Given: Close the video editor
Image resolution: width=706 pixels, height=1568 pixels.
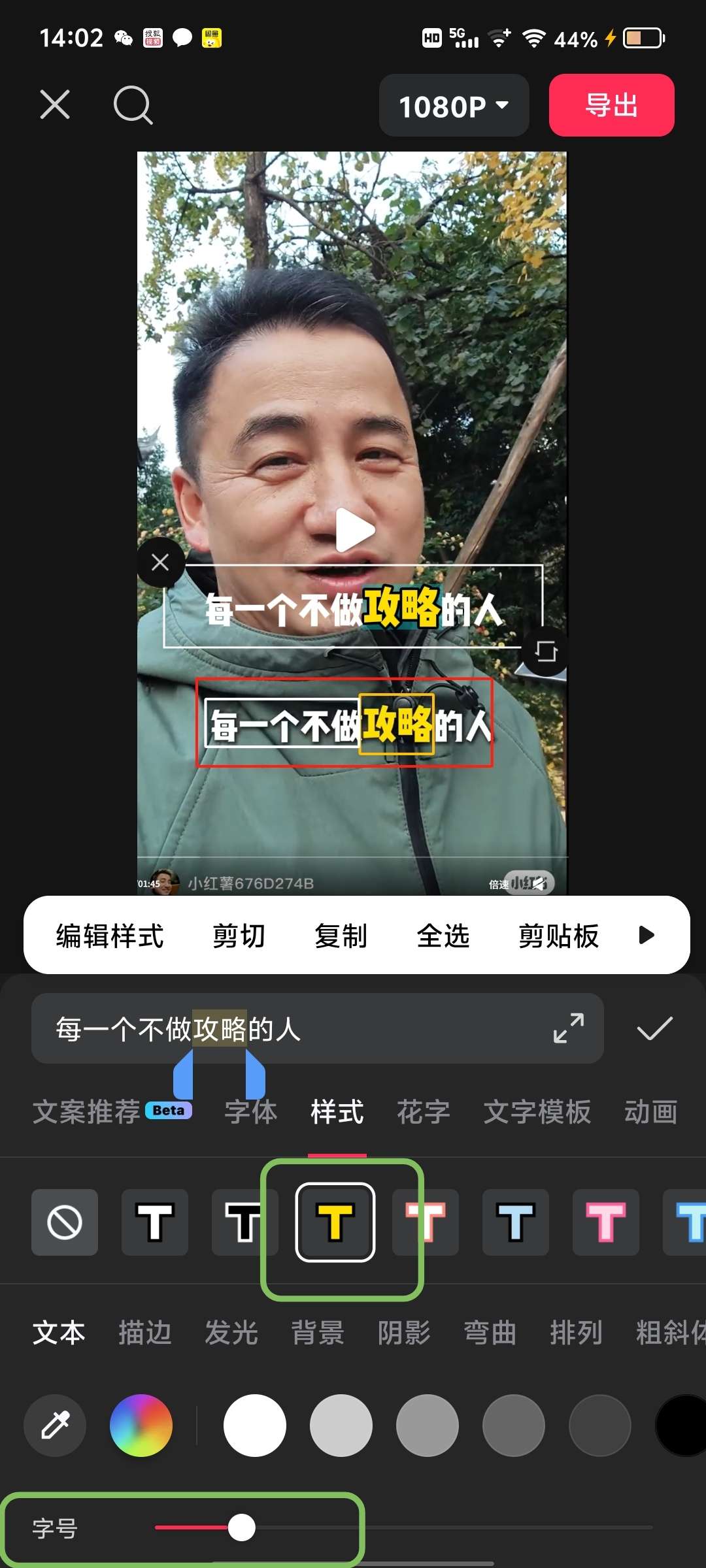Looking at the screenshot, I should click(x=55, y=105).
